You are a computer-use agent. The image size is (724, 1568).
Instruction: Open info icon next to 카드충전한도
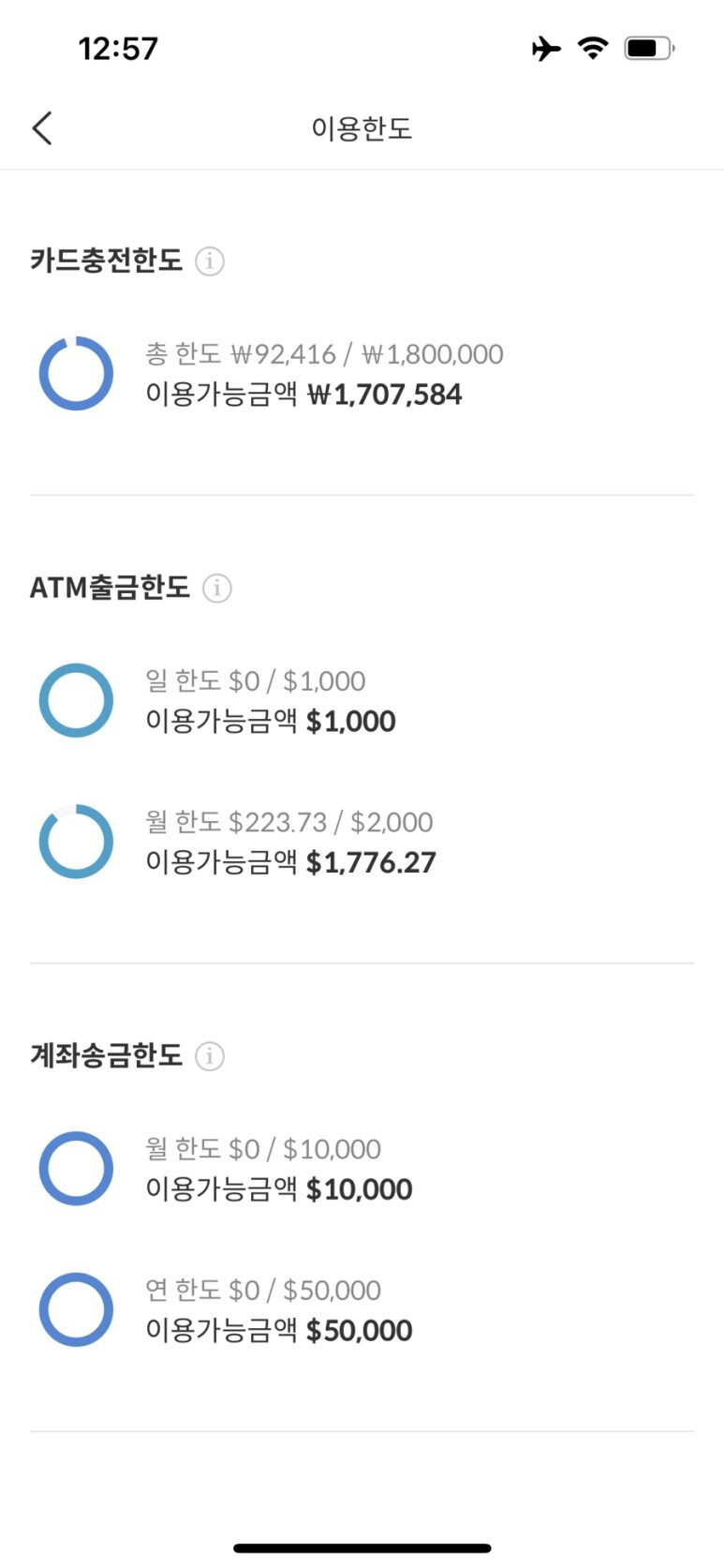(210, 261)
